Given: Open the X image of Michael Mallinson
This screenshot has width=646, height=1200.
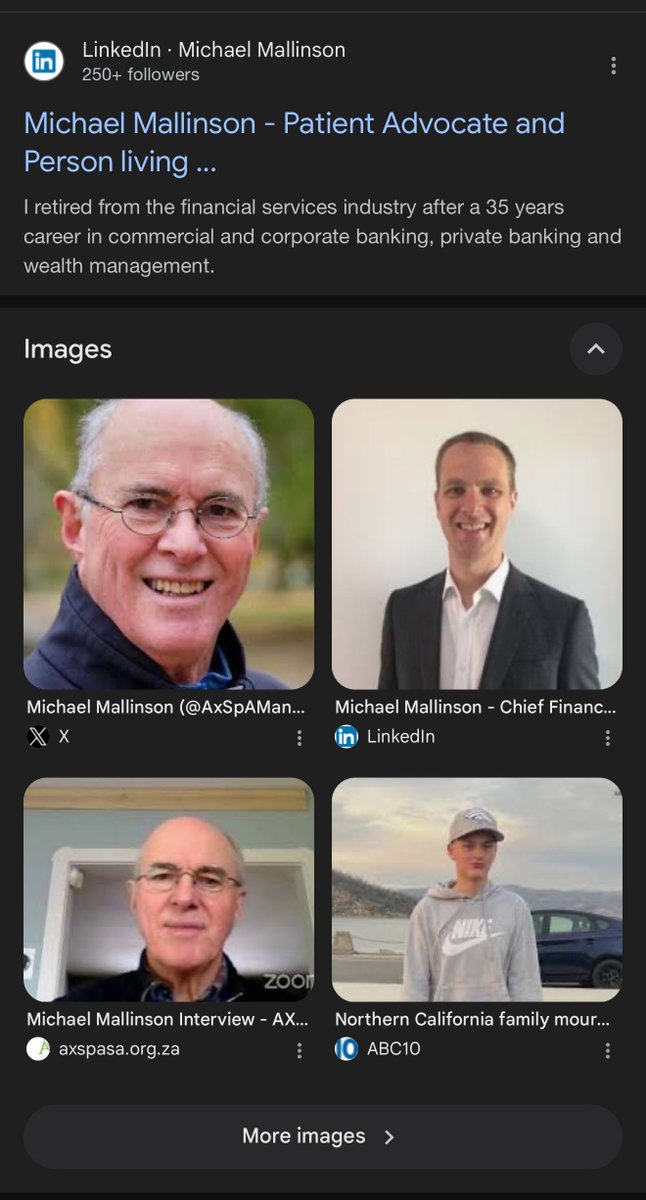Looking at the screenshot, I should (x=169, y=544).
